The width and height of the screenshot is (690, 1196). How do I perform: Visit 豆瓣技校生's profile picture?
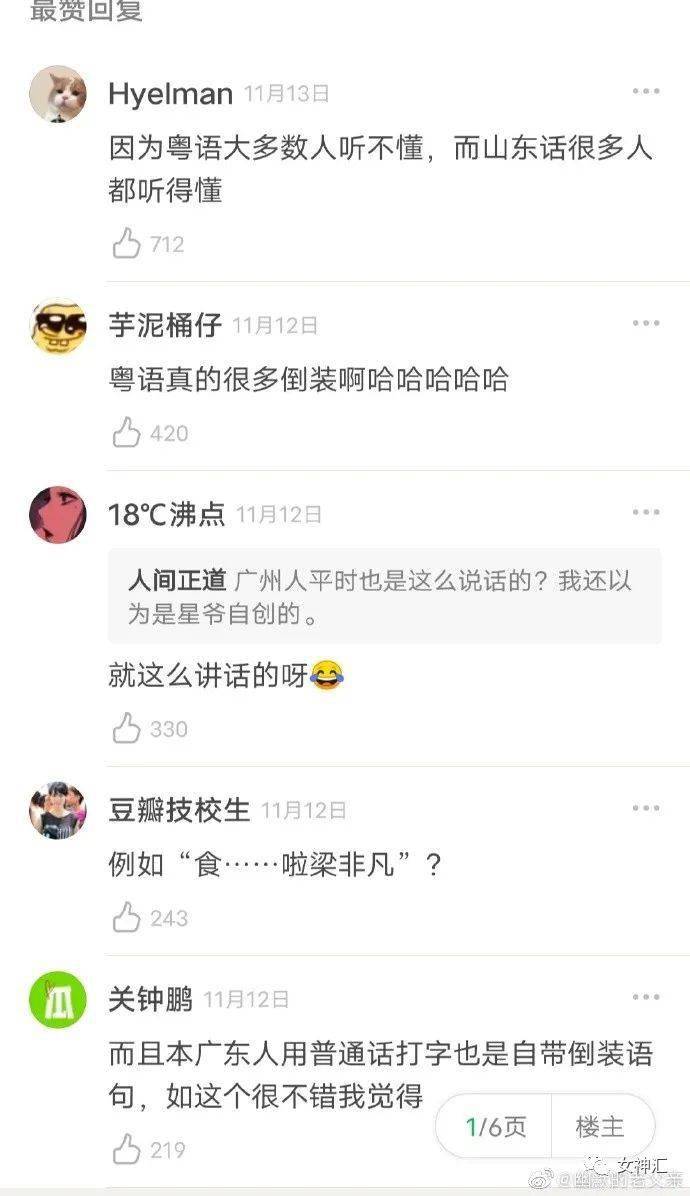[x=58, y=810]
